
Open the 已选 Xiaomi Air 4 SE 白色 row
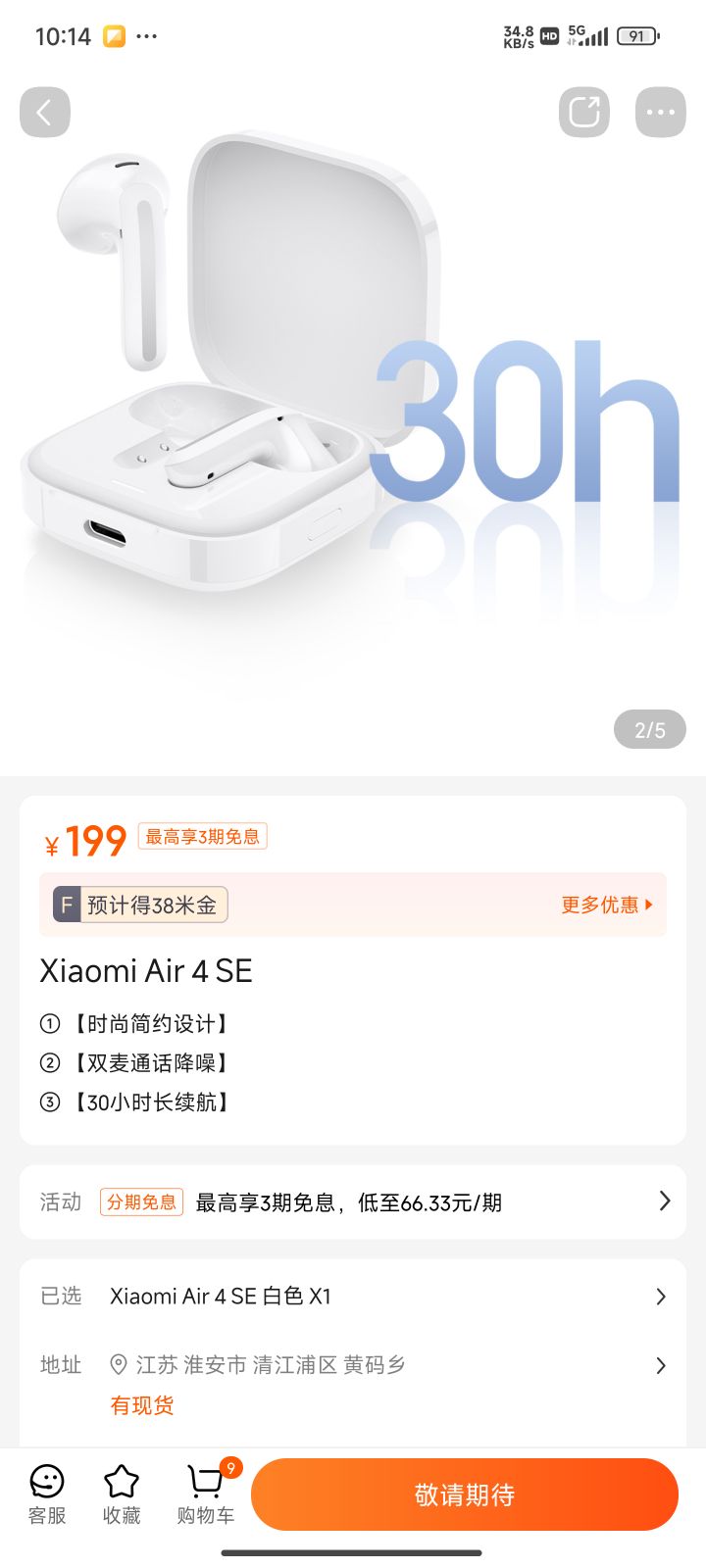[x=353, y=1296]
